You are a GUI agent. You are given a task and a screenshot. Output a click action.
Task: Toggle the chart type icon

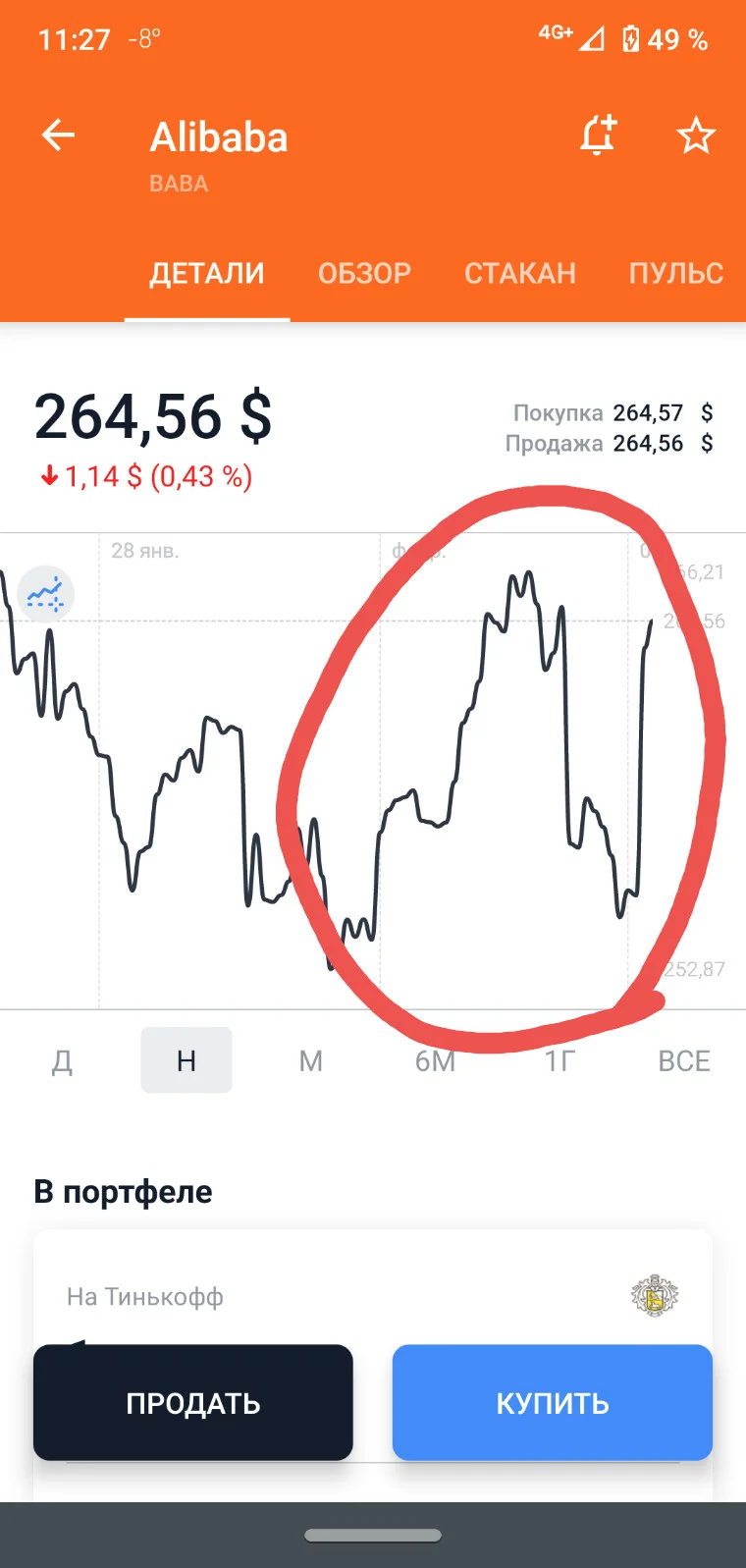tap(45, 594)
